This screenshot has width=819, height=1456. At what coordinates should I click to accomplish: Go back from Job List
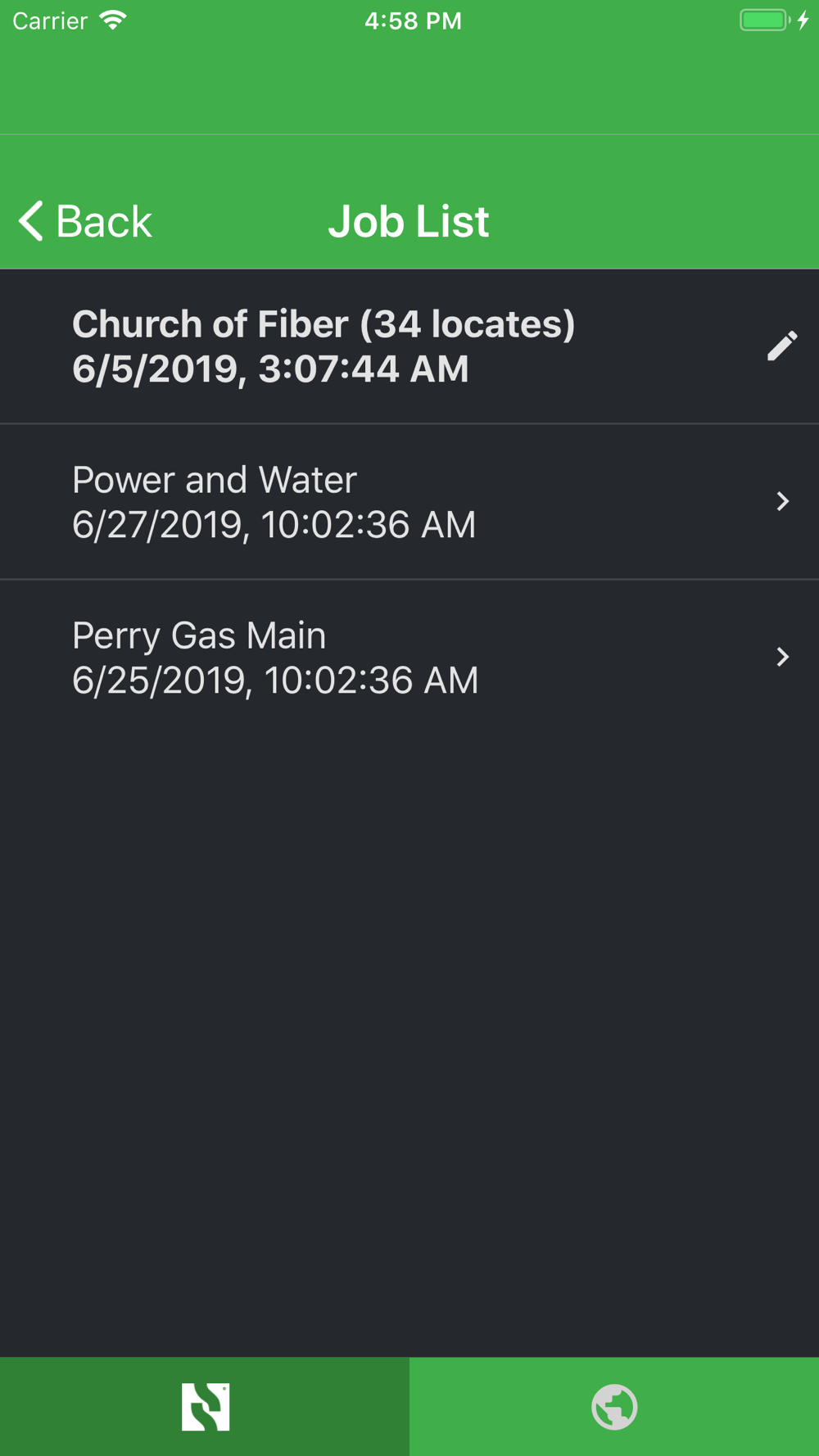click(85, 221)
